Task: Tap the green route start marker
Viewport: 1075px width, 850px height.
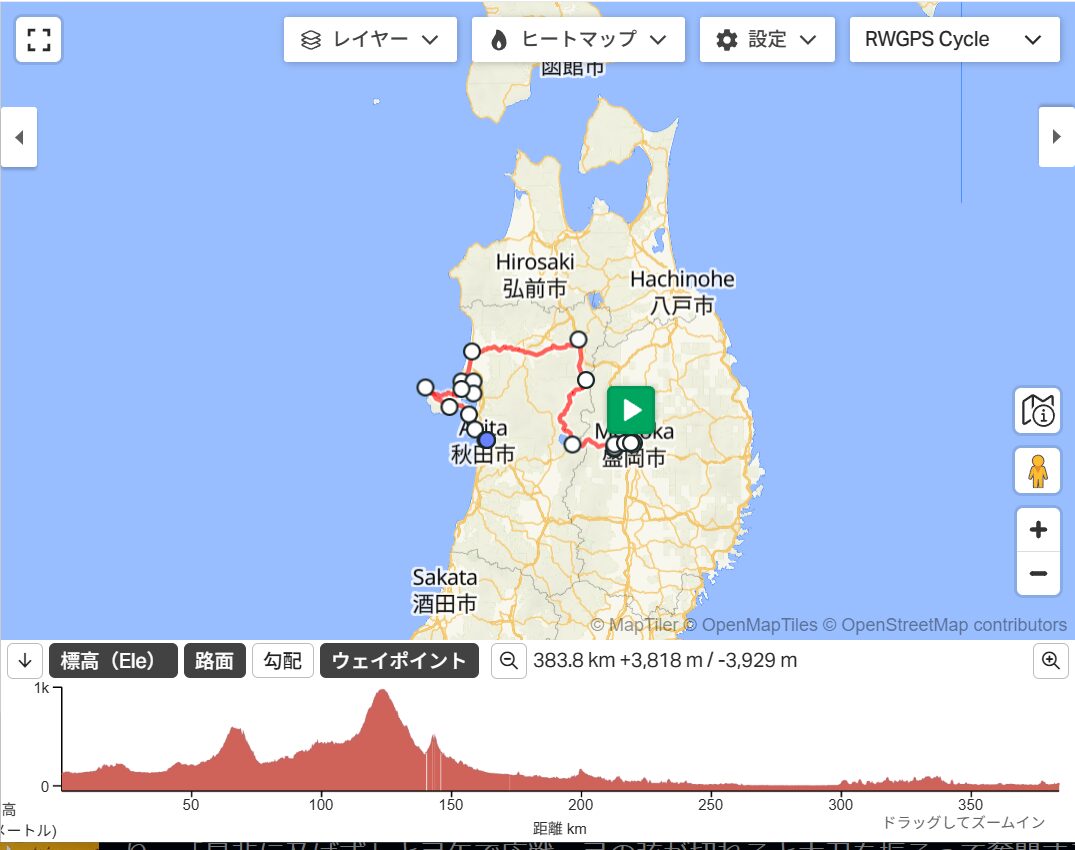Action: click(x=631, y=410)
